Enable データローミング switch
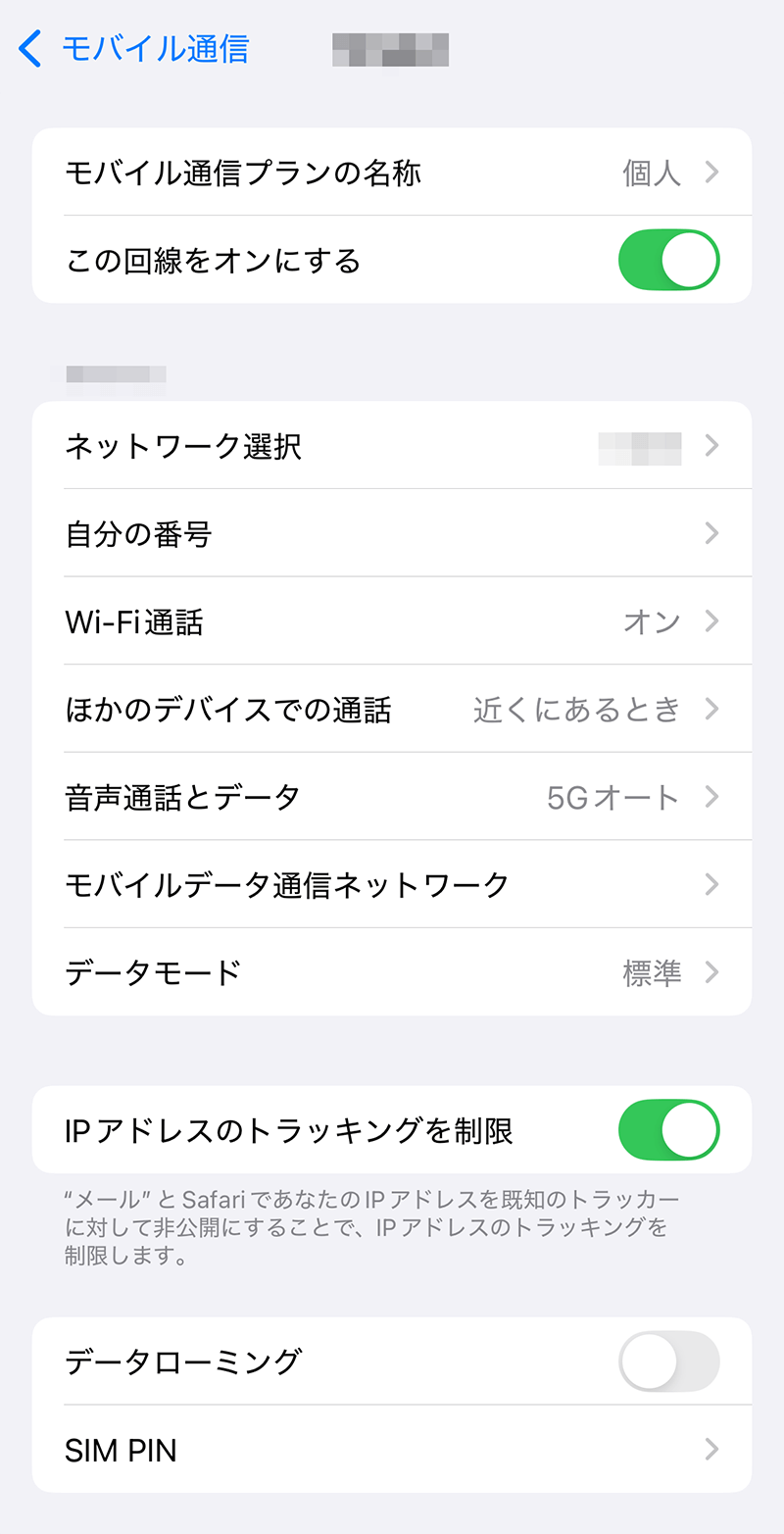 (668, 1361)
